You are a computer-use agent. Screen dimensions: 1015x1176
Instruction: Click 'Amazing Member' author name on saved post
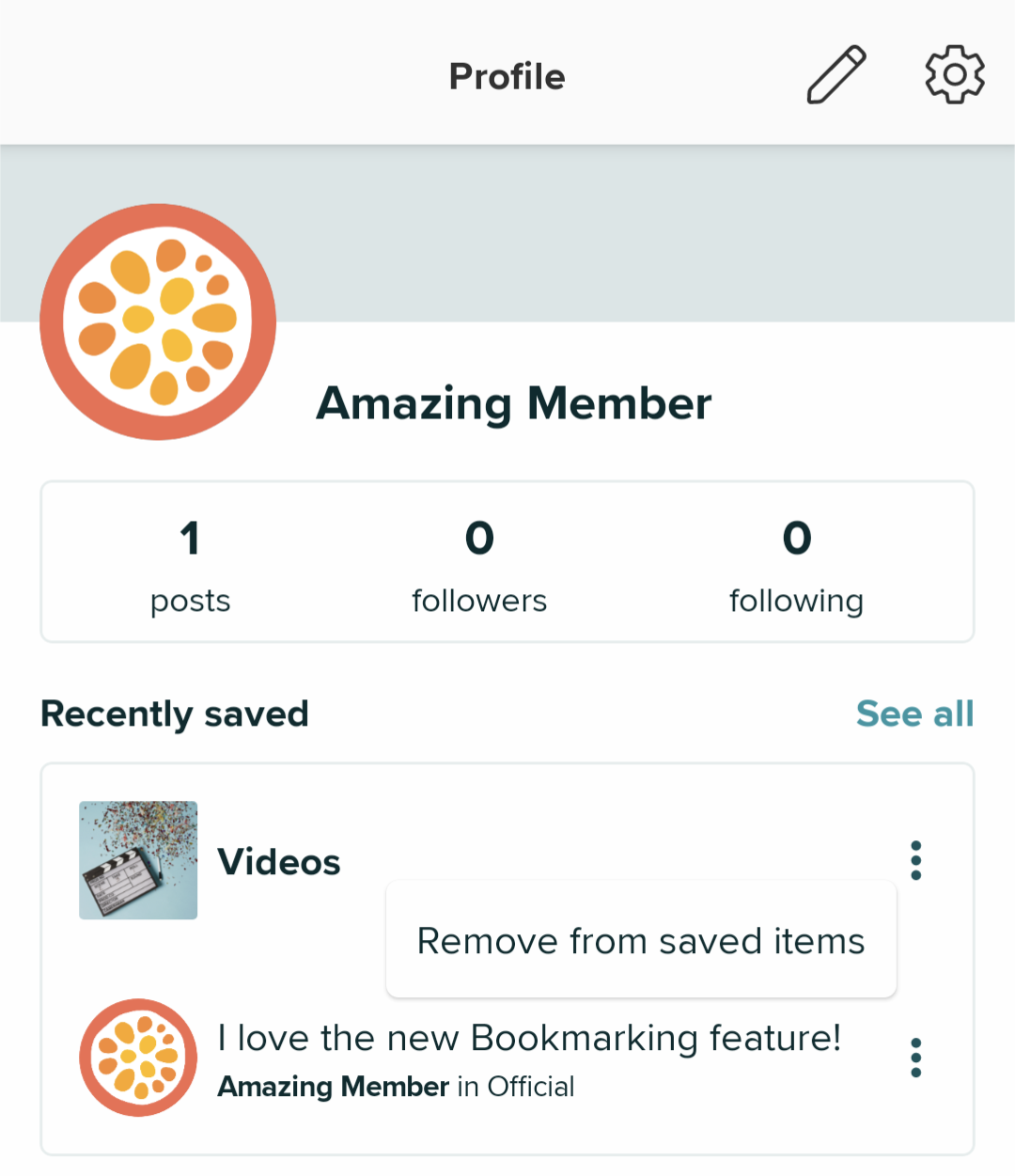point(332,1087)
